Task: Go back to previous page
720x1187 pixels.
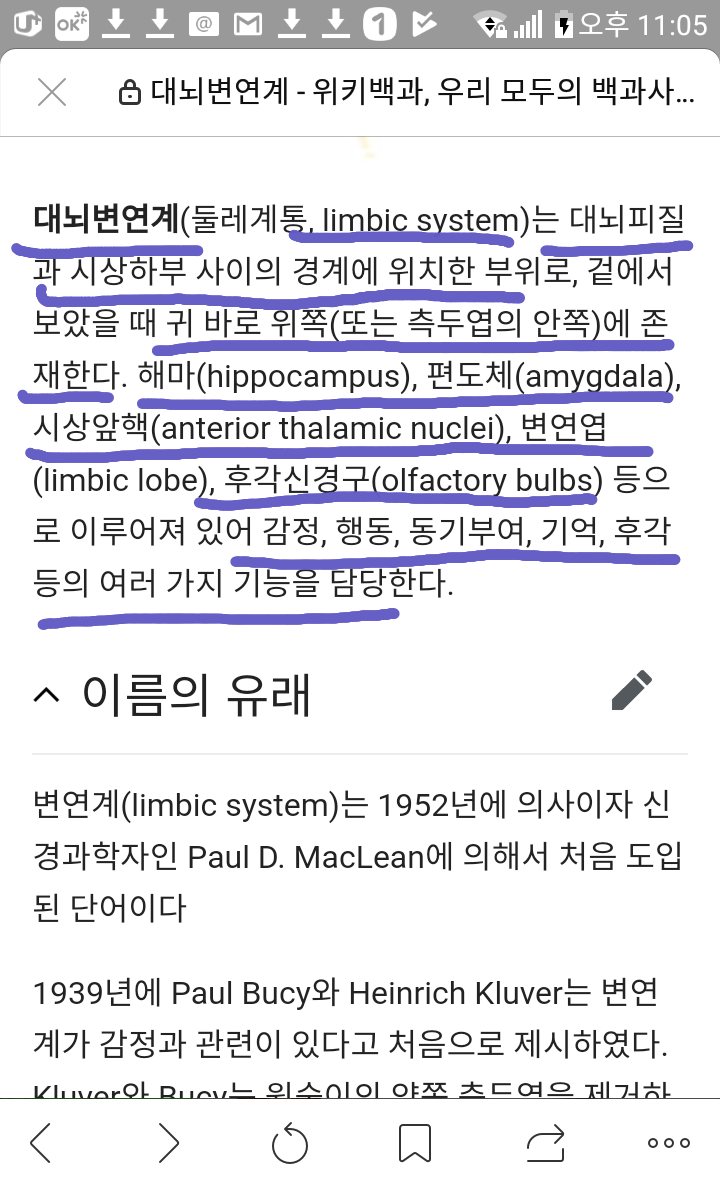Action: coord(42,1141)
